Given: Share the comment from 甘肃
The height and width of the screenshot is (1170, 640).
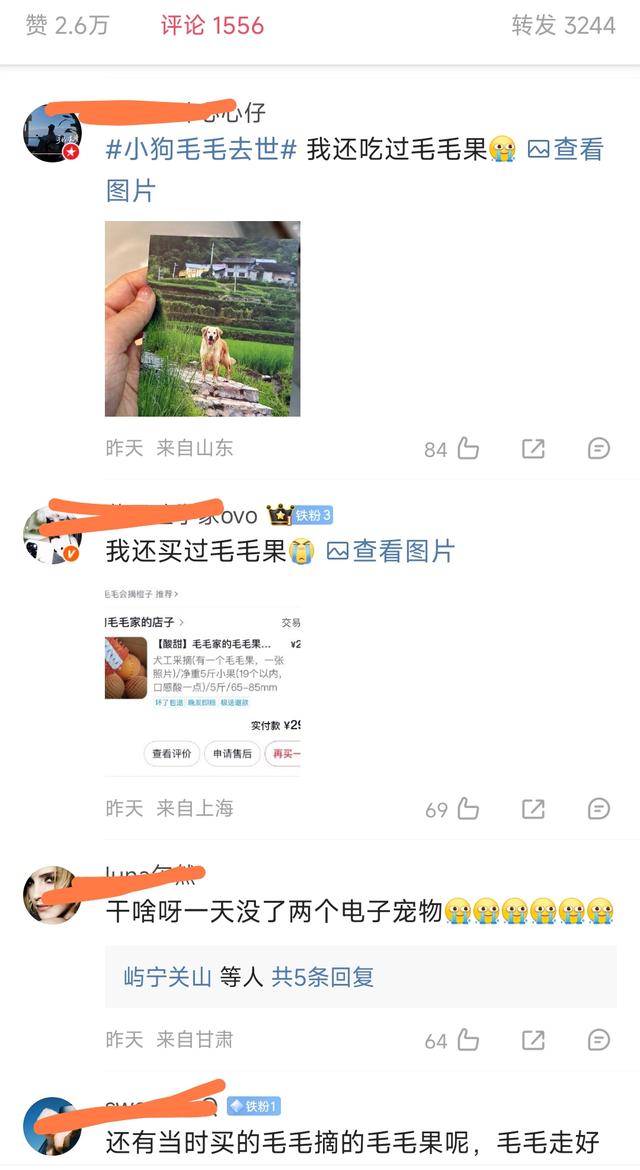Looking at the screenshot, I should click(x=533, y=1040).
